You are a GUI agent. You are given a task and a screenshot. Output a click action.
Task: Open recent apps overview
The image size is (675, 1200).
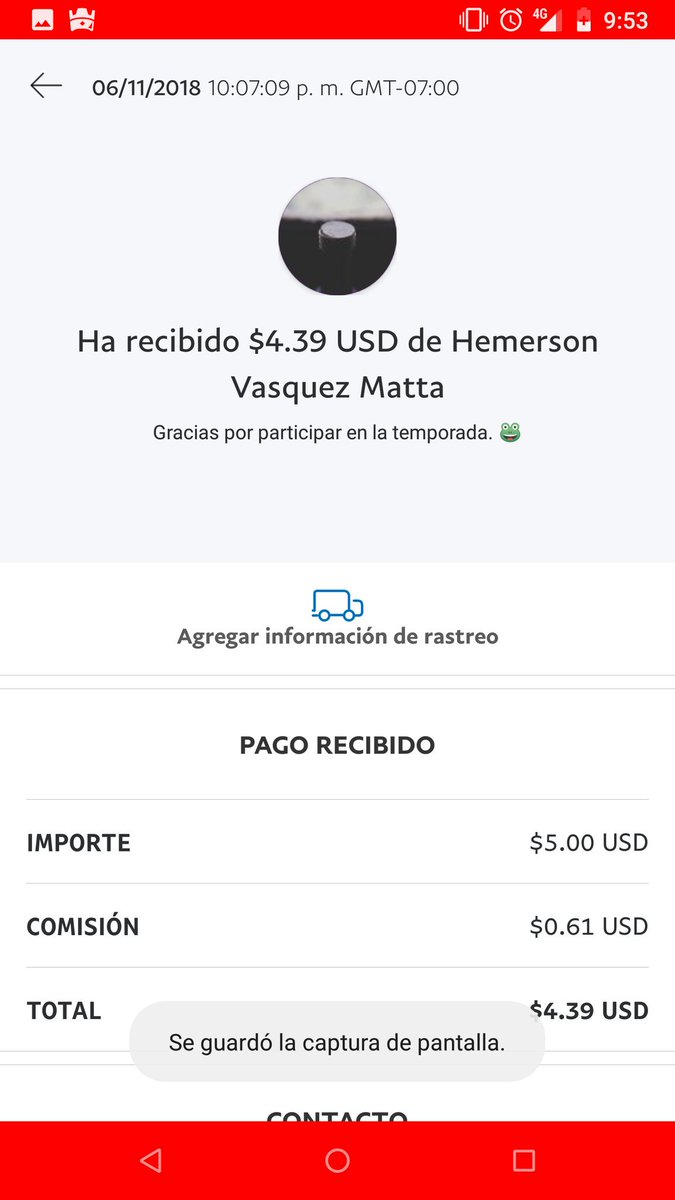(523, 1160)
